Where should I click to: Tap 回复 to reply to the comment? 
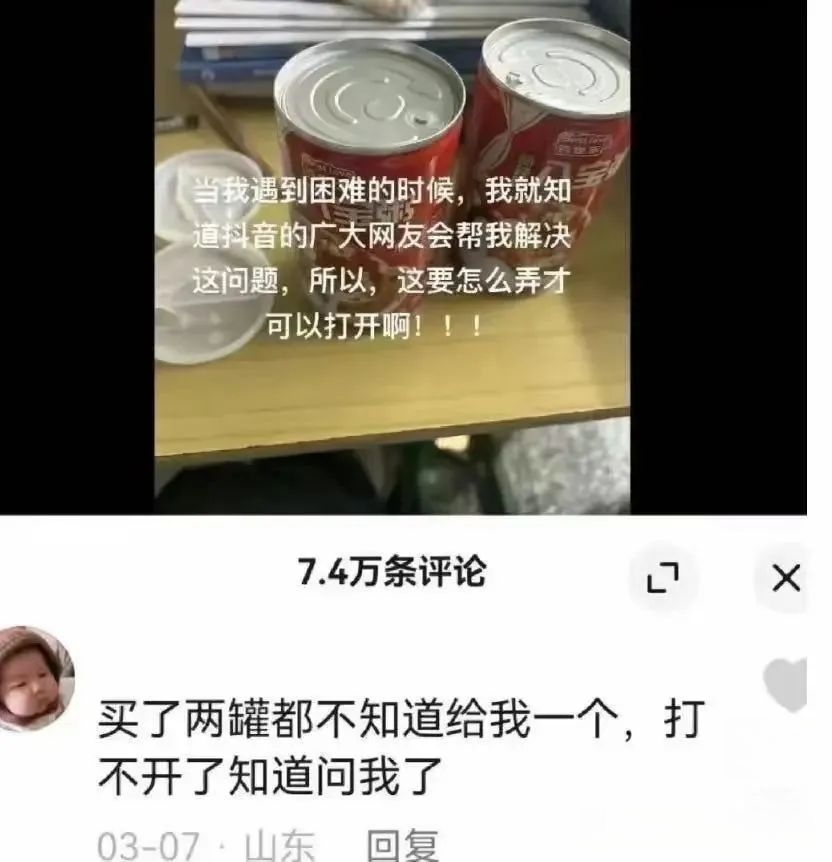(402, 846)
